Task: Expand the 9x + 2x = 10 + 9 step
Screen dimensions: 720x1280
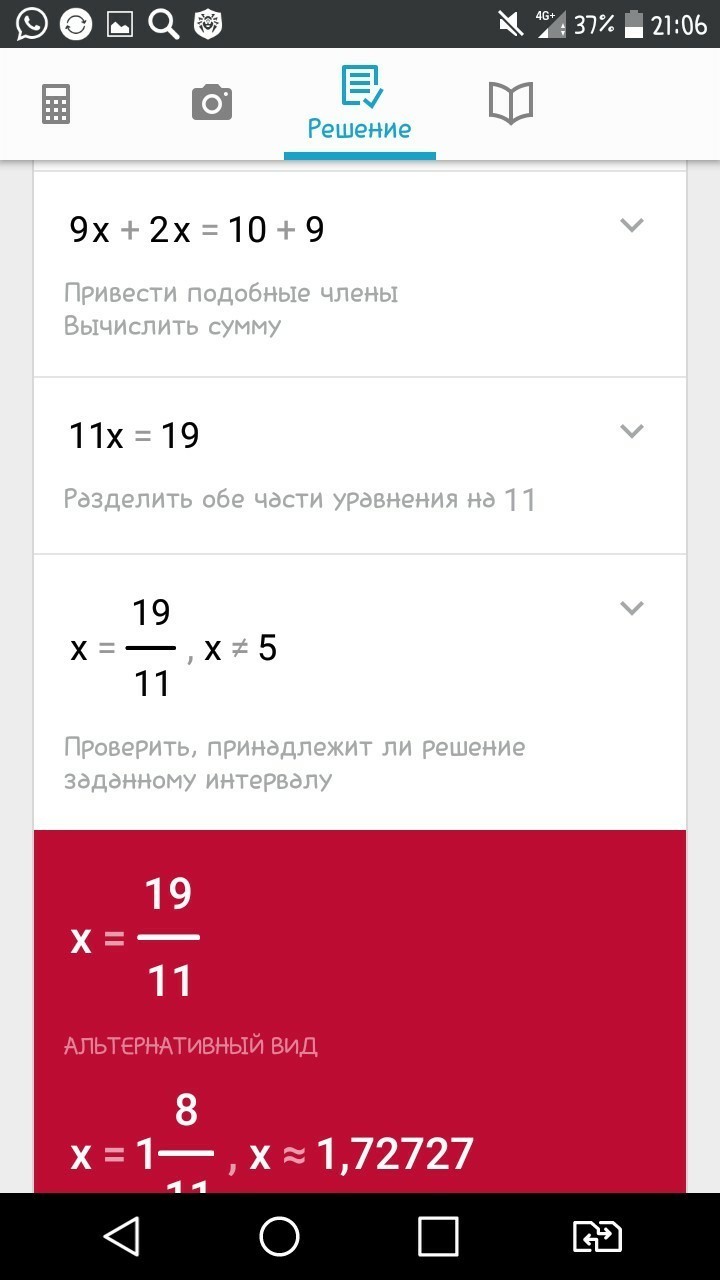Action: coord(631,226)
